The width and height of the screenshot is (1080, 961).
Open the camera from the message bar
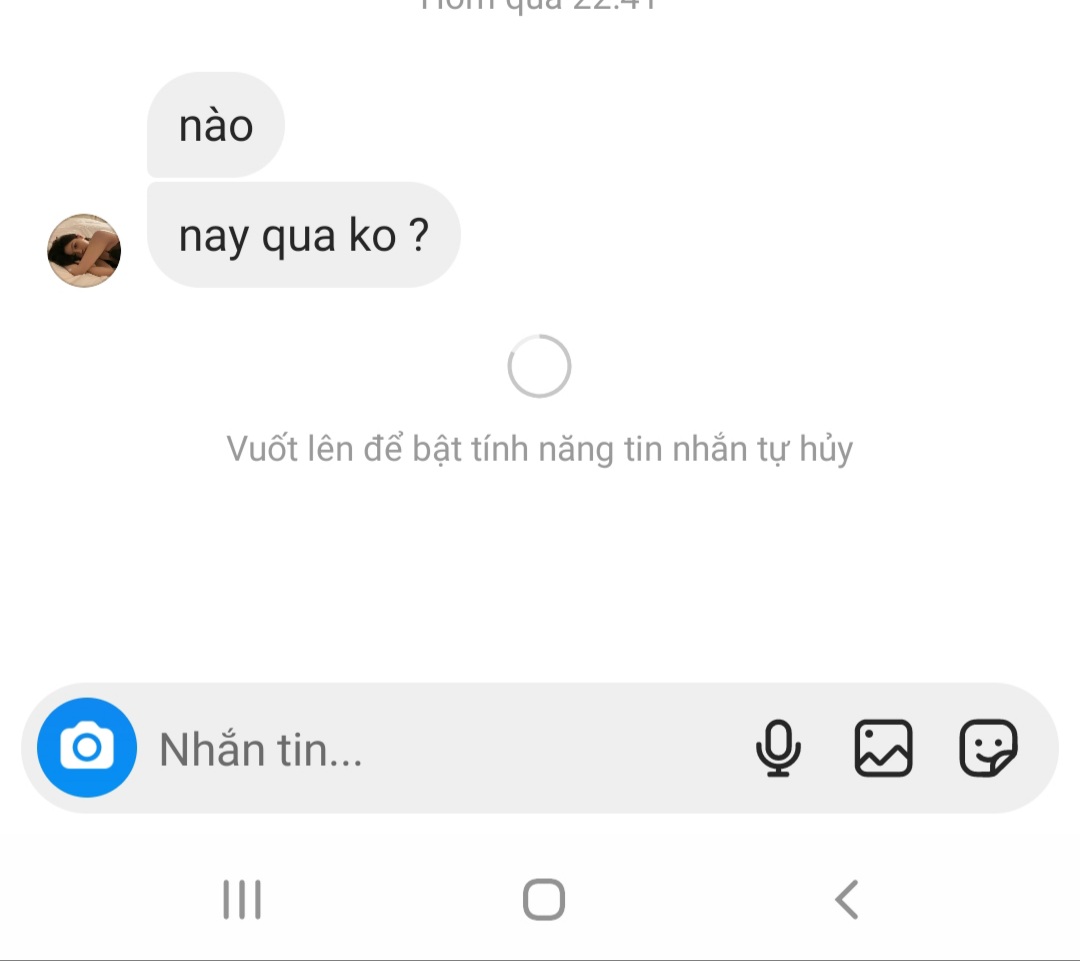click(x=87, y=747)
